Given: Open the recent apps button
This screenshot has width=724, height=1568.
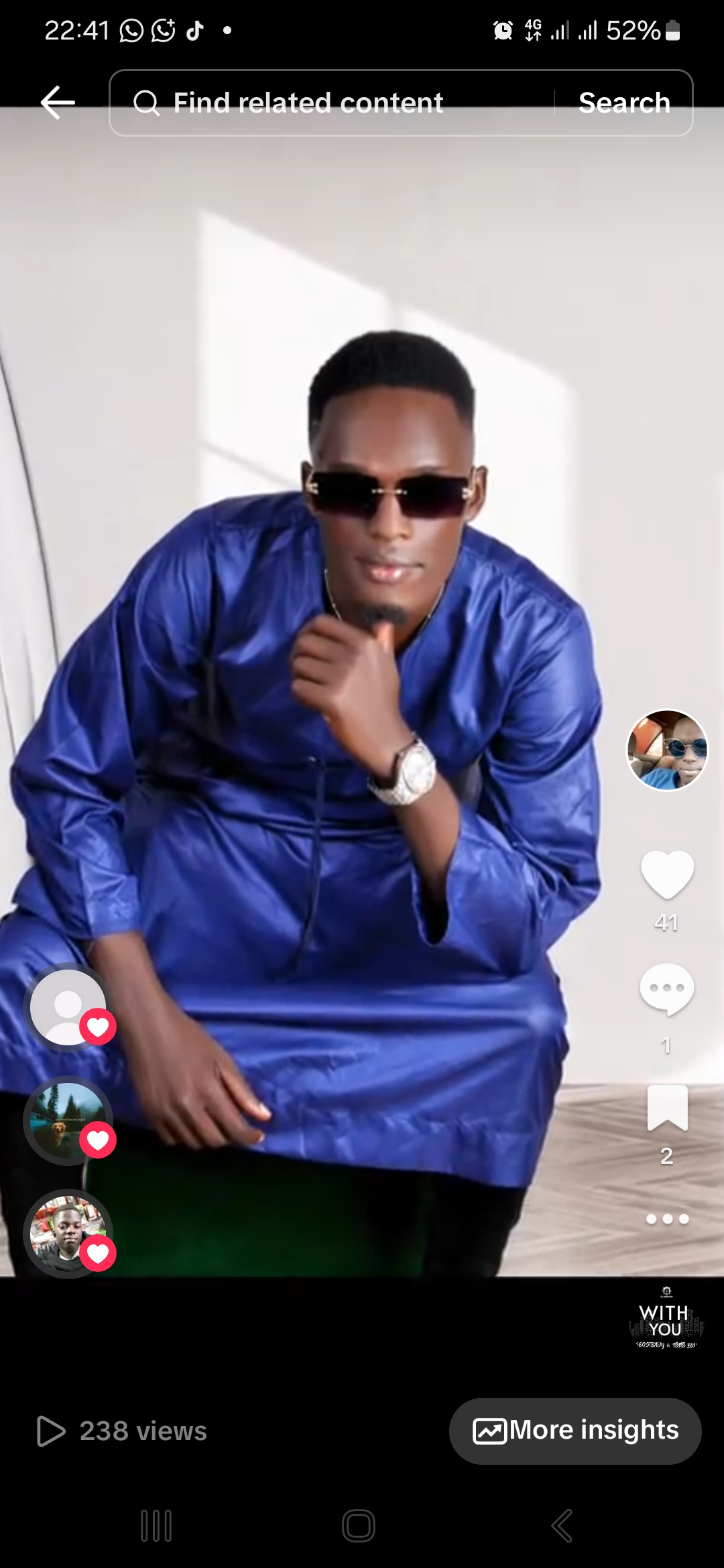Looking at the screenshot, I should point(156,1526).
